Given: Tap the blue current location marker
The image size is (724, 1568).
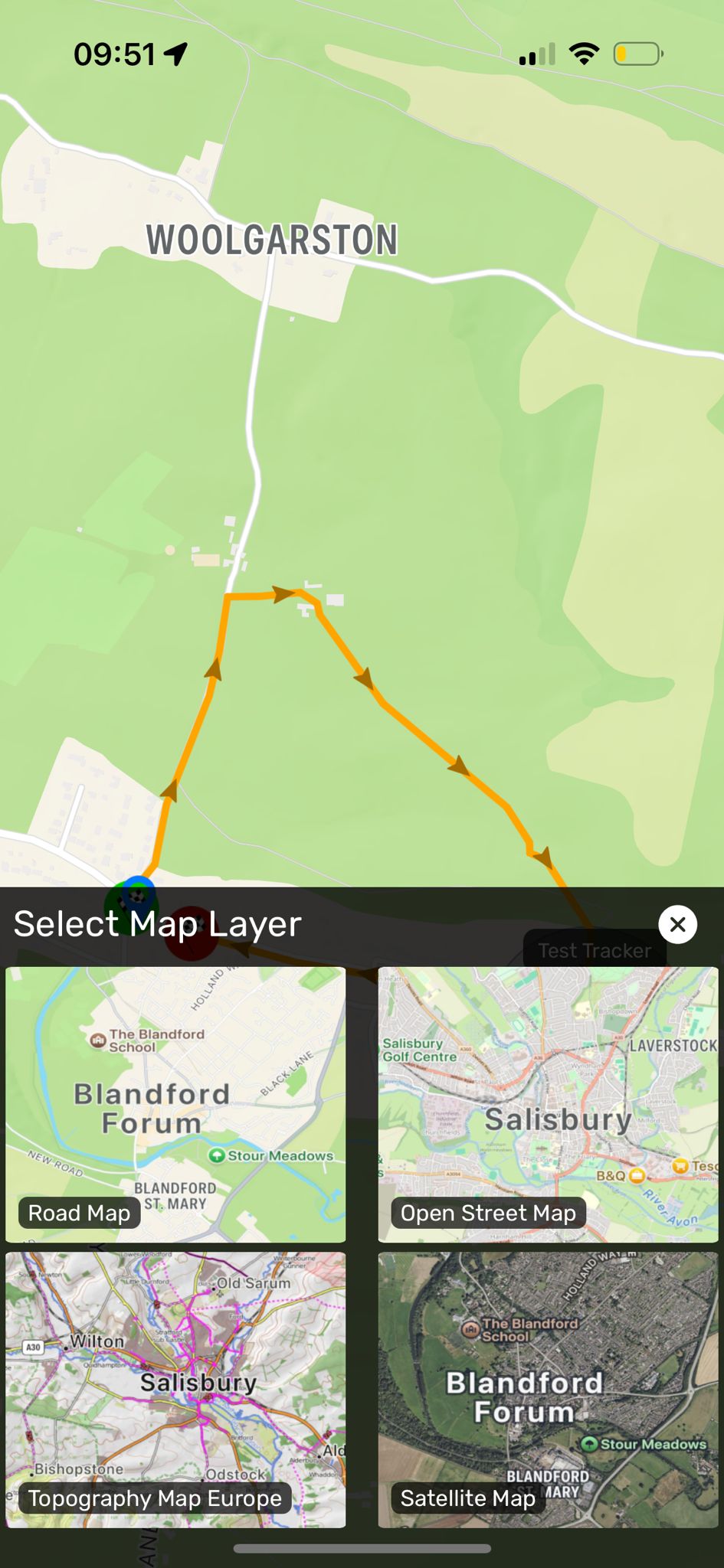Looking at the screenshot, I should (140, 890).
